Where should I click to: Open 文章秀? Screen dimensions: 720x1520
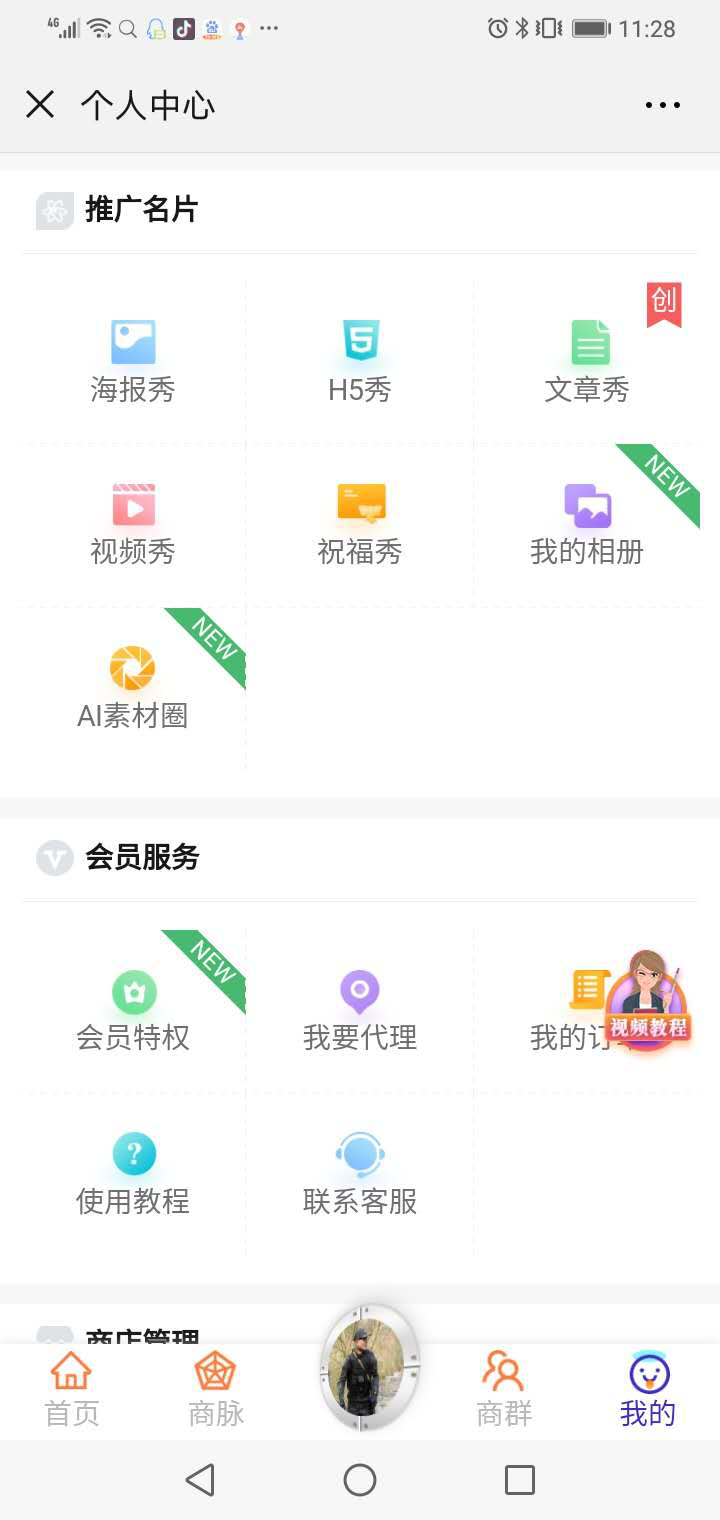point(588,362)
